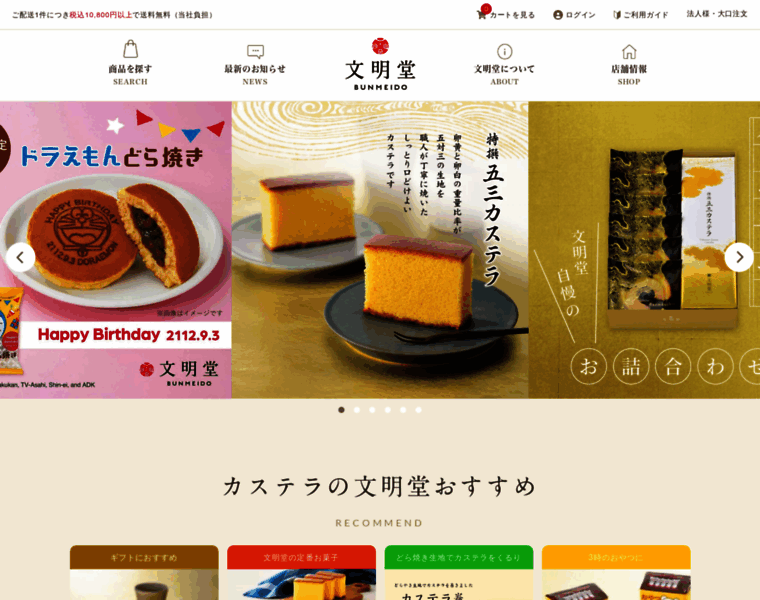Open the 特撰五三カステラ banner
Image resolution: width=760 pixels, height=600 pixels.
coord(380,250)
